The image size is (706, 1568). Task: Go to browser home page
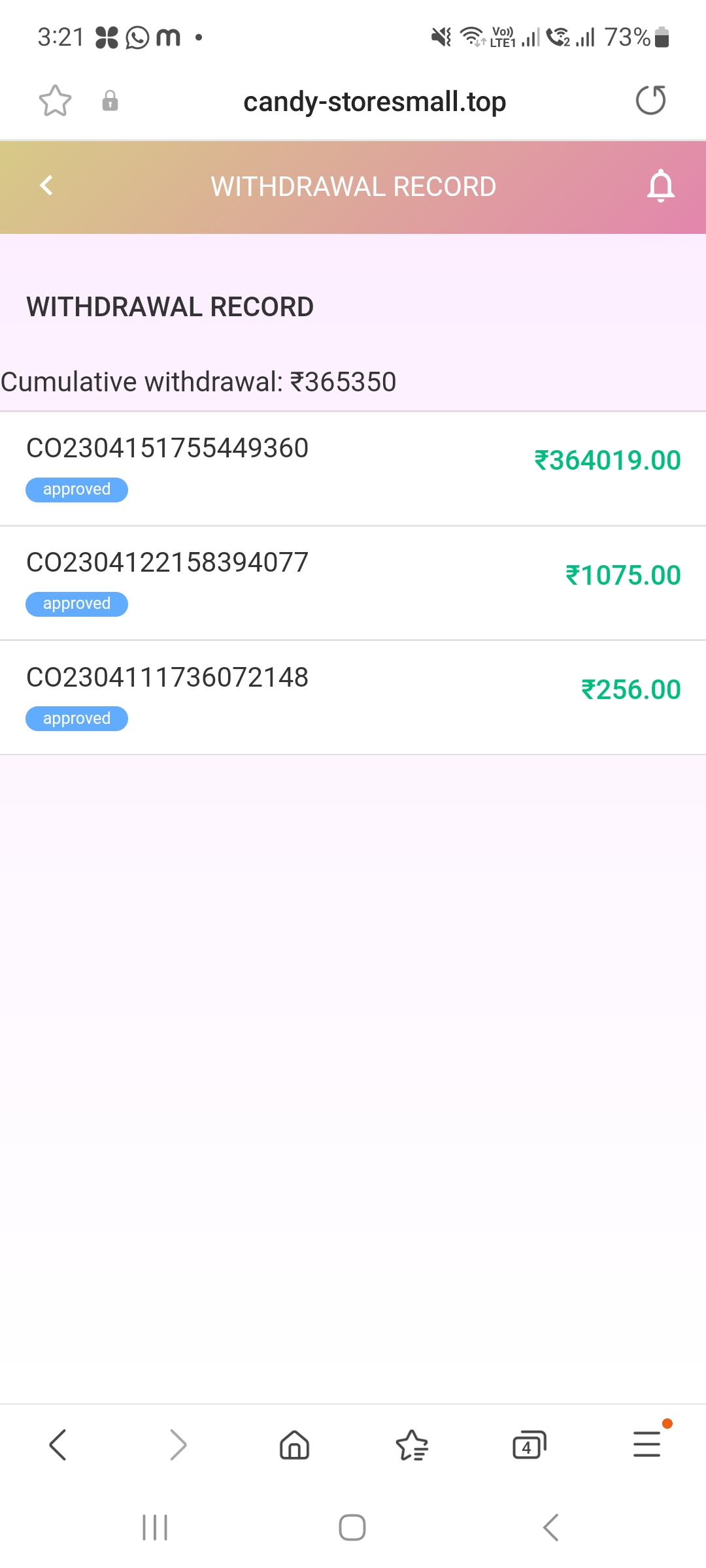(294, 1445)
